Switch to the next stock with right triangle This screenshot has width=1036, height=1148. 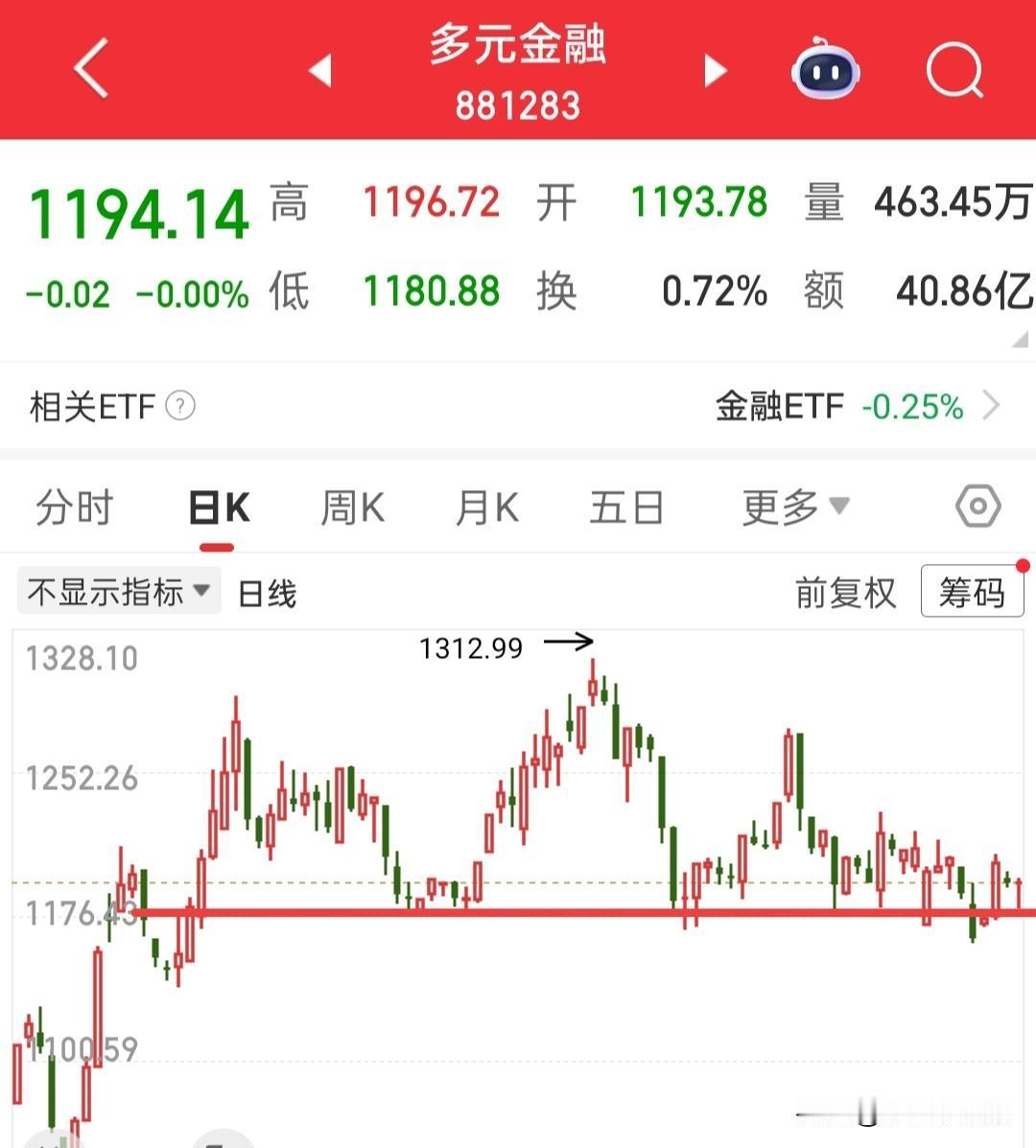[x=716, y=70]
